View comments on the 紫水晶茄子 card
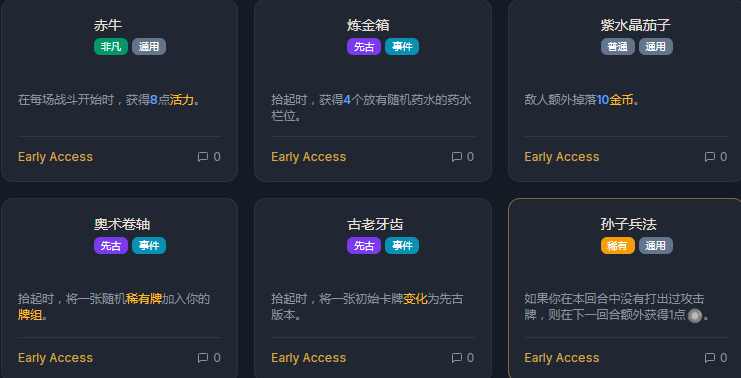 tap(716, 157)
